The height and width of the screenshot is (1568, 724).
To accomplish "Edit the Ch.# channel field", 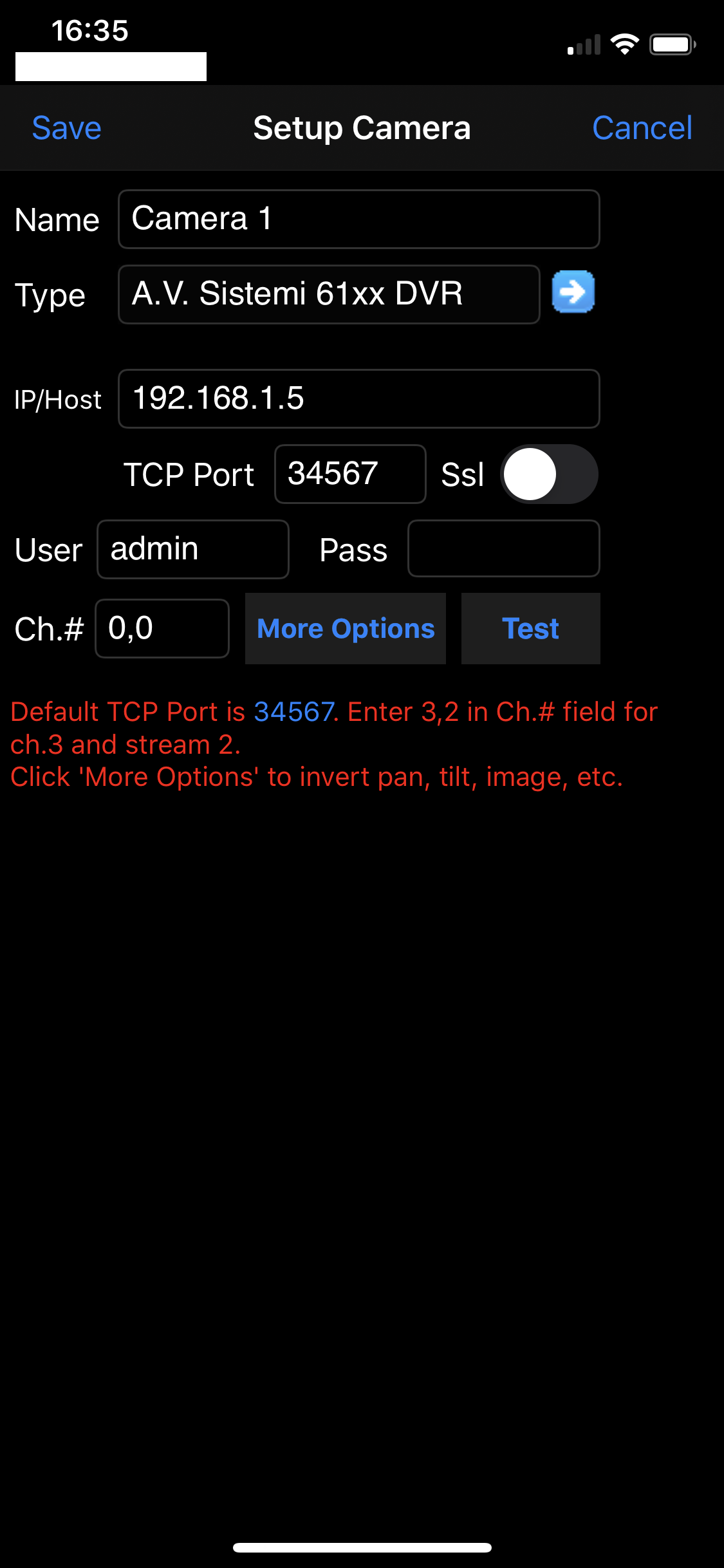I will click(x=162, y=628).
